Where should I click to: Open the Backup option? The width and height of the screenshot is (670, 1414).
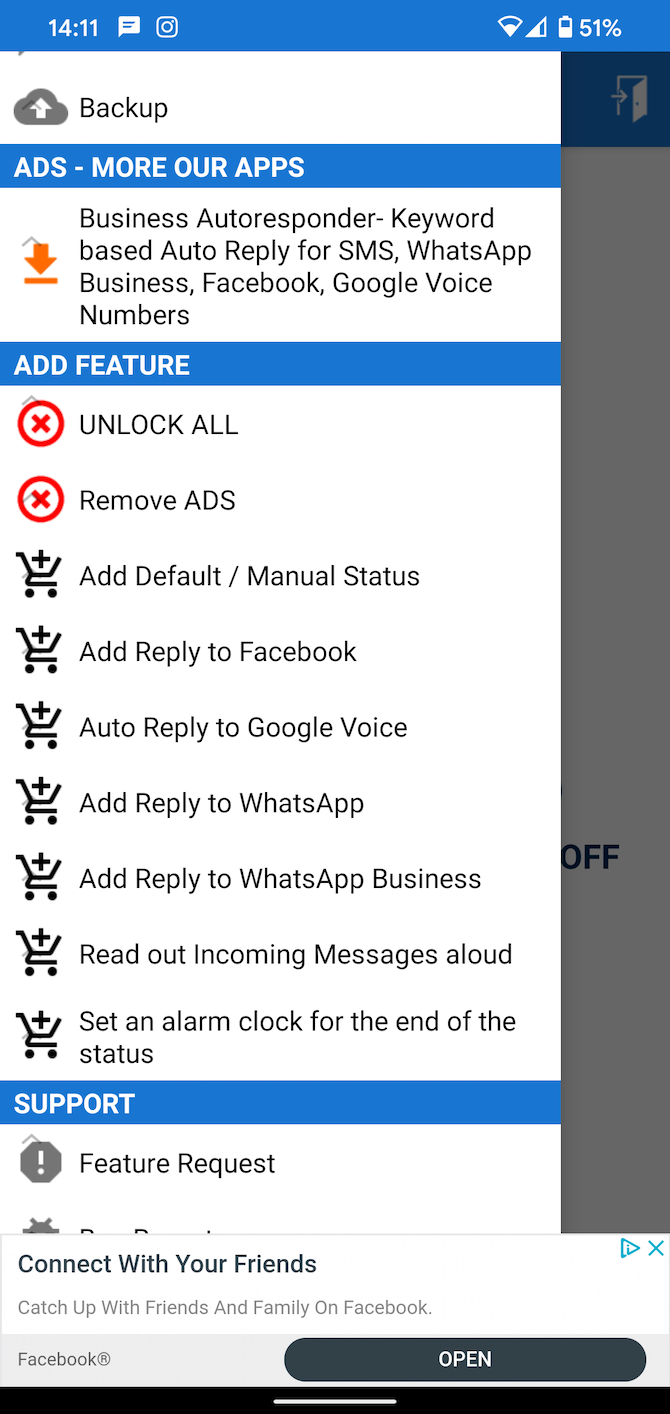coord(280,108)
